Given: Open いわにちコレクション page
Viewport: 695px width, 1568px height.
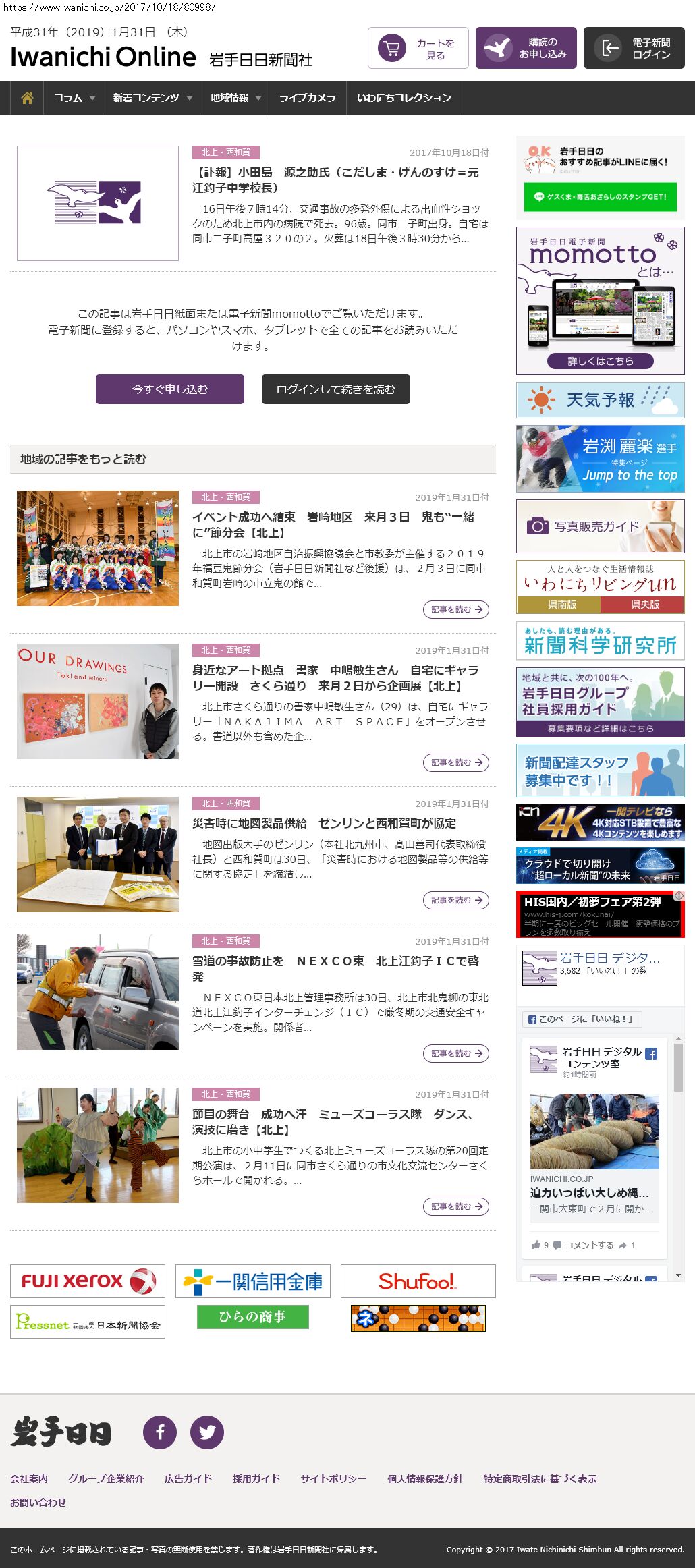Looking at the screenshot, I should (404, 98).
